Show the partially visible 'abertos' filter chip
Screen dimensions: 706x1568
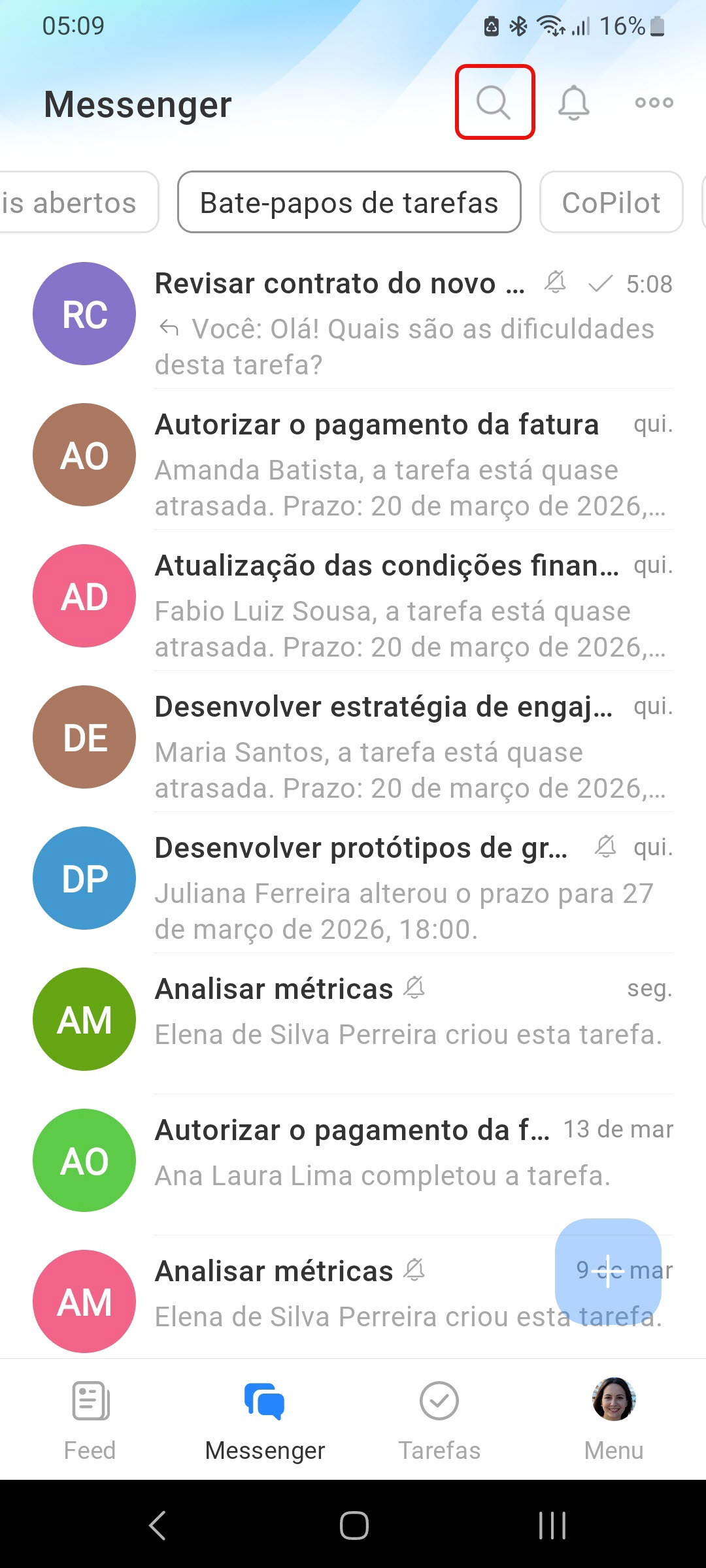[x=72, y=203]
